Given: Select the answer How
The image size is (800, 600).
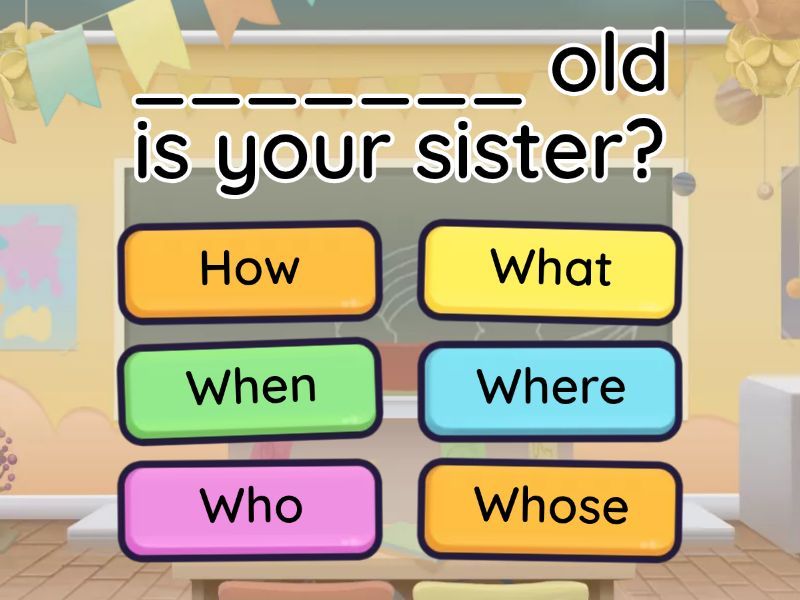Looking at the screenshot, I should 249,270.
